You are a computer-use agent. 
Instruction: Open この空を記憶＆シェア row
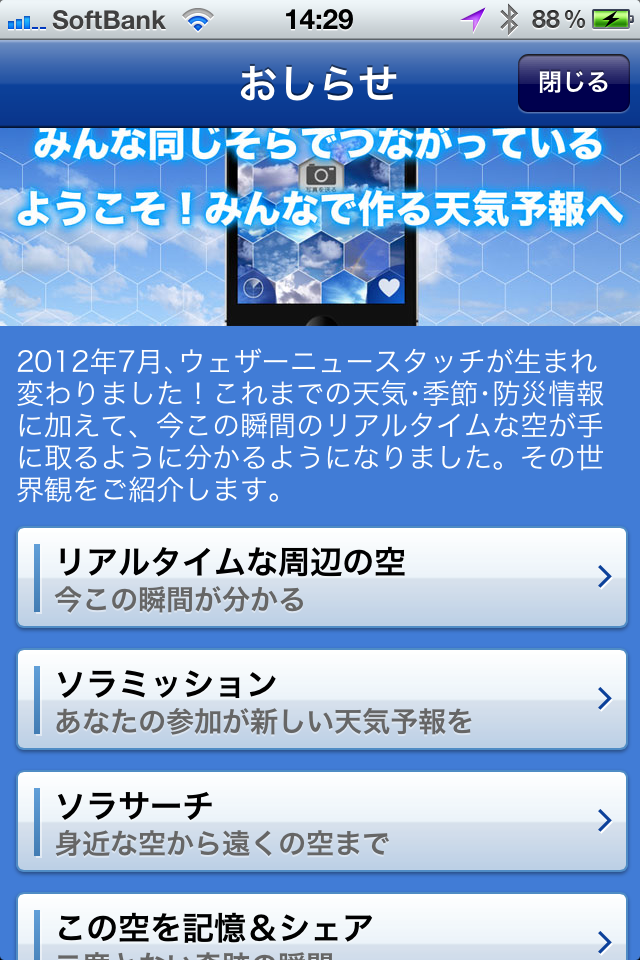(320, 930)
